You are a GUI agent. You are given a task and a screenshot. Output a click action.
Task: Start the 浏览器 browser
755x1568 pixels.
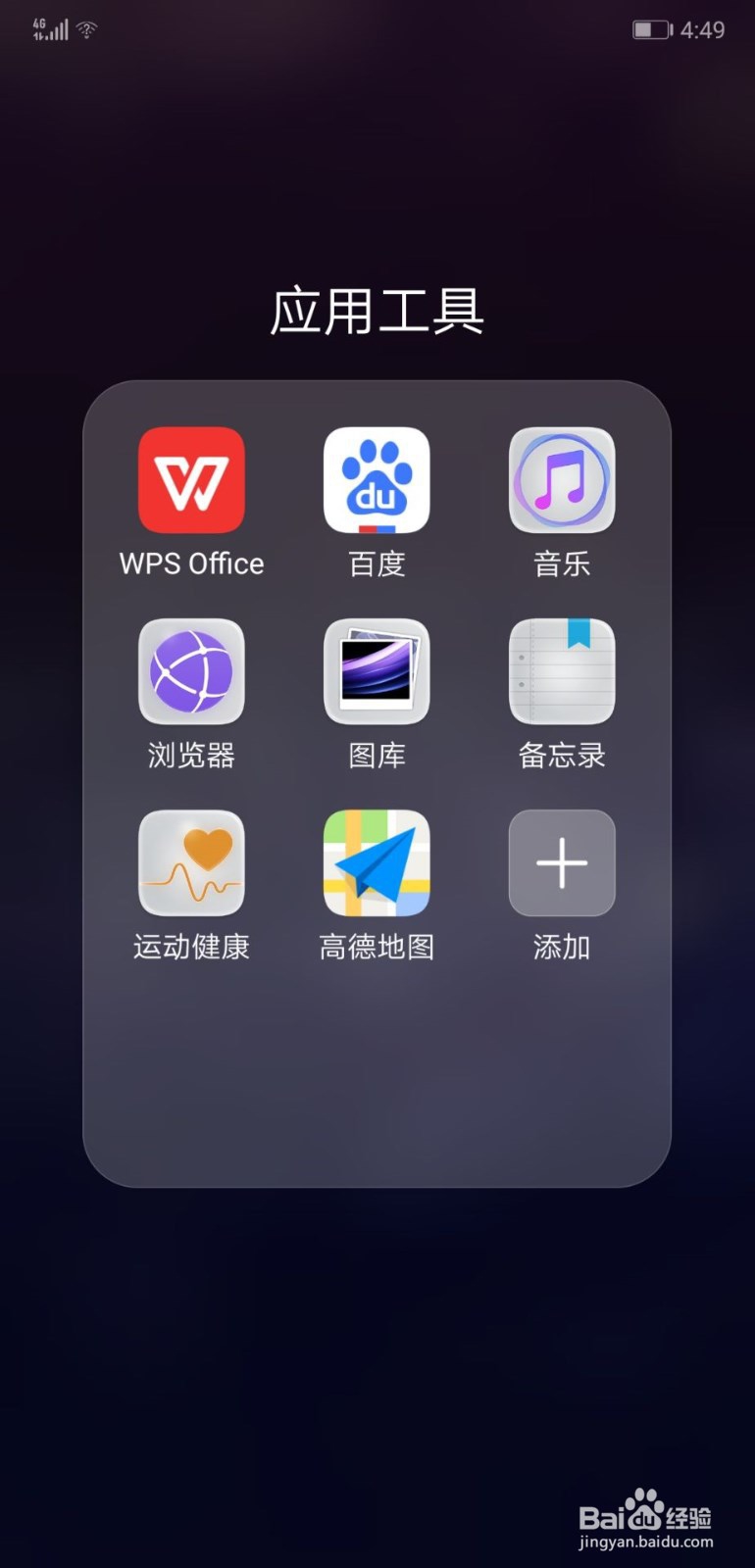point(191,672)
